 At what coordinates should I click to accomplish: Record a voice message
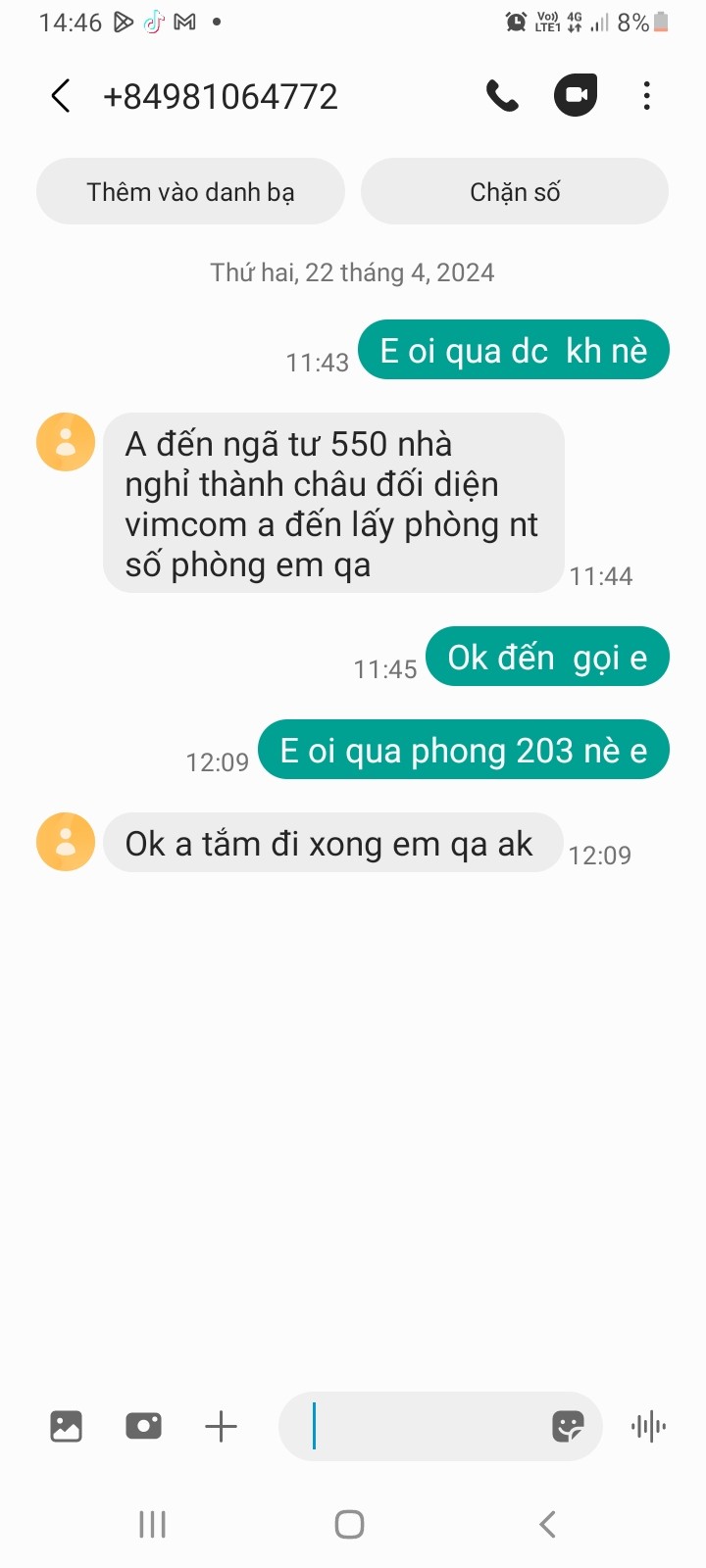(x=648, y=1426)
